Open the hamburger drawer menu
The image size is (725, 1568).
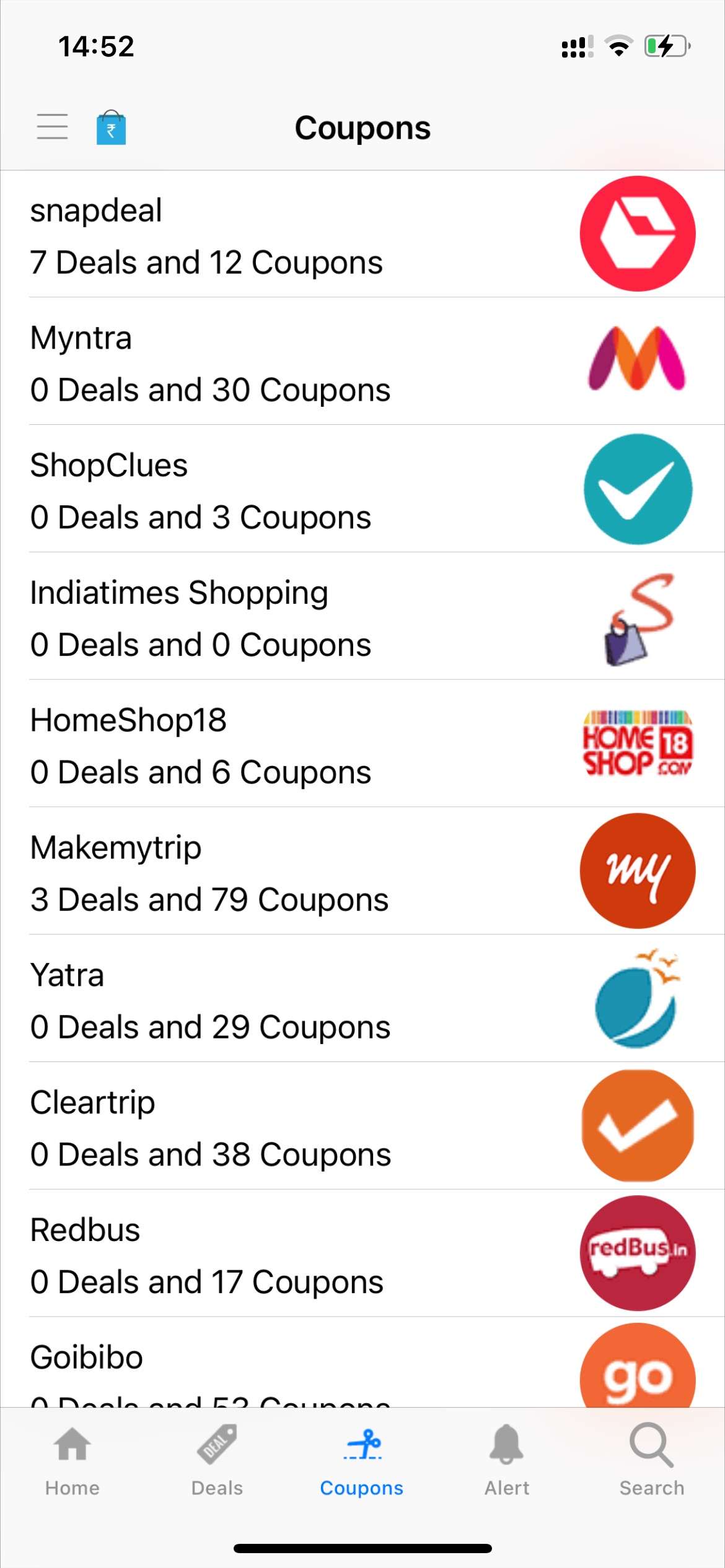(52, 127)
